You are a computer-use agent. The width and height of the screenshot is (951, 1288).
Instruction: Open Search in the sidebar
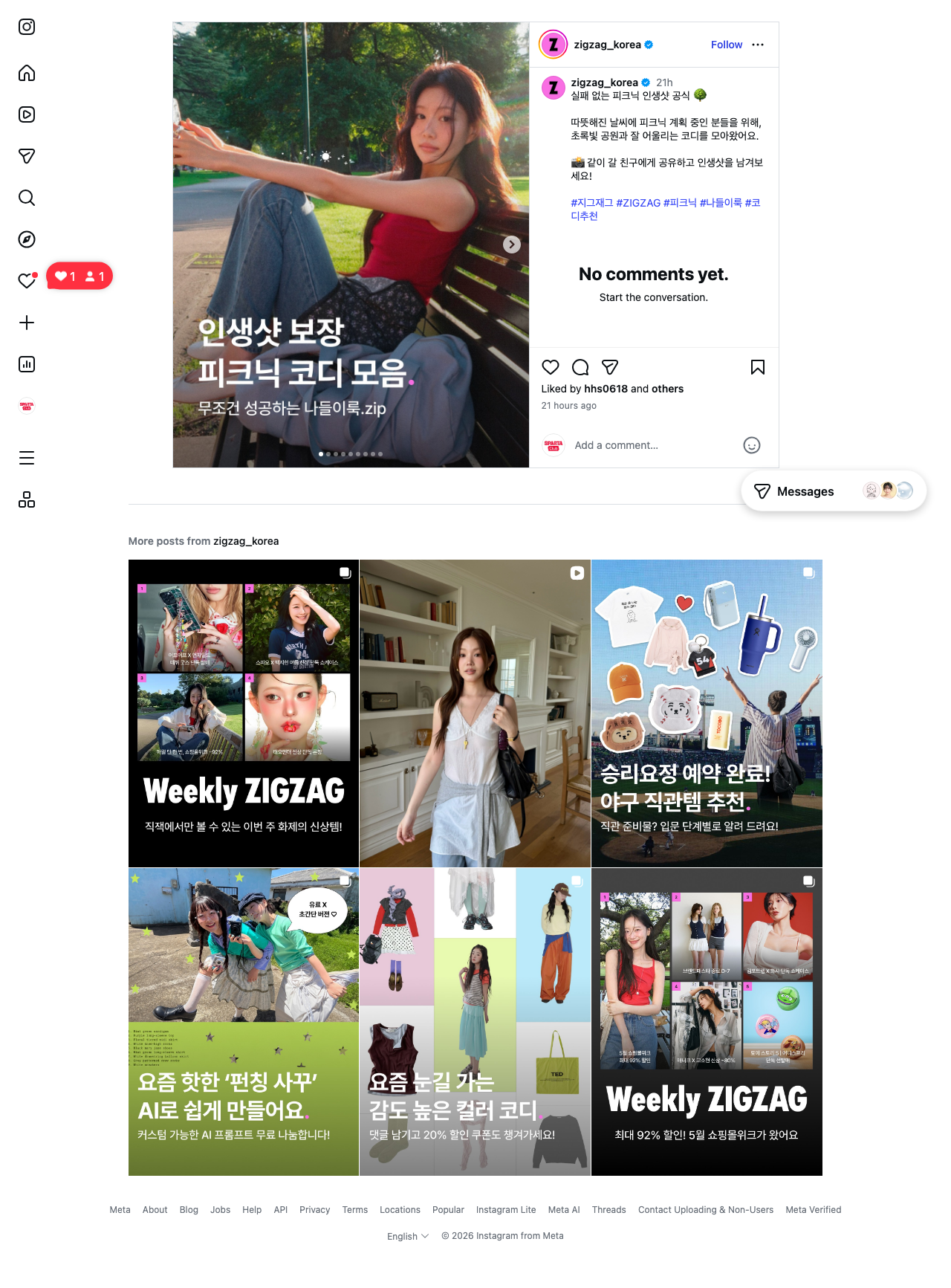pos(27,198)
